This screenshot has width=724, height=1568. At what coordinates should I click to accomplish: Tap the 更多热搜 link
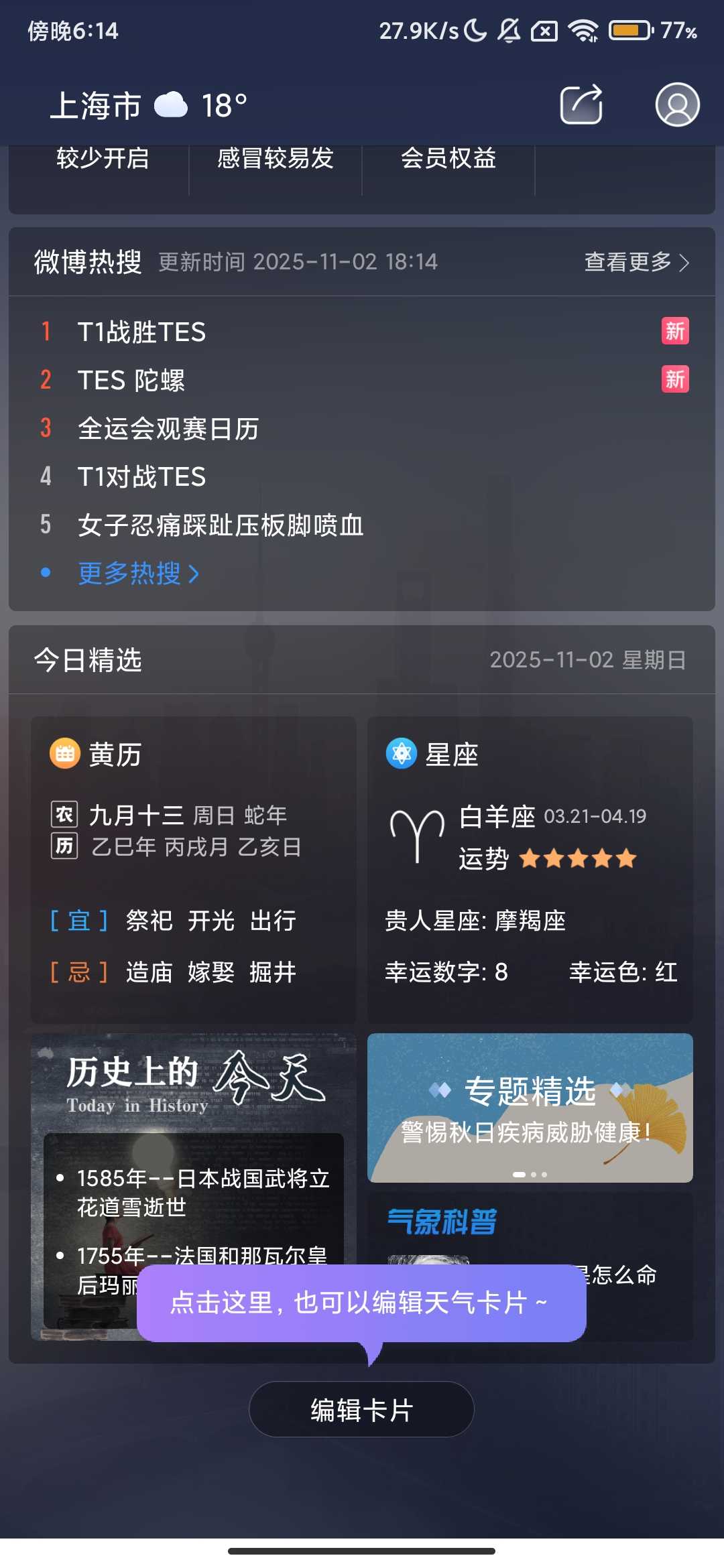click(139, 574)
